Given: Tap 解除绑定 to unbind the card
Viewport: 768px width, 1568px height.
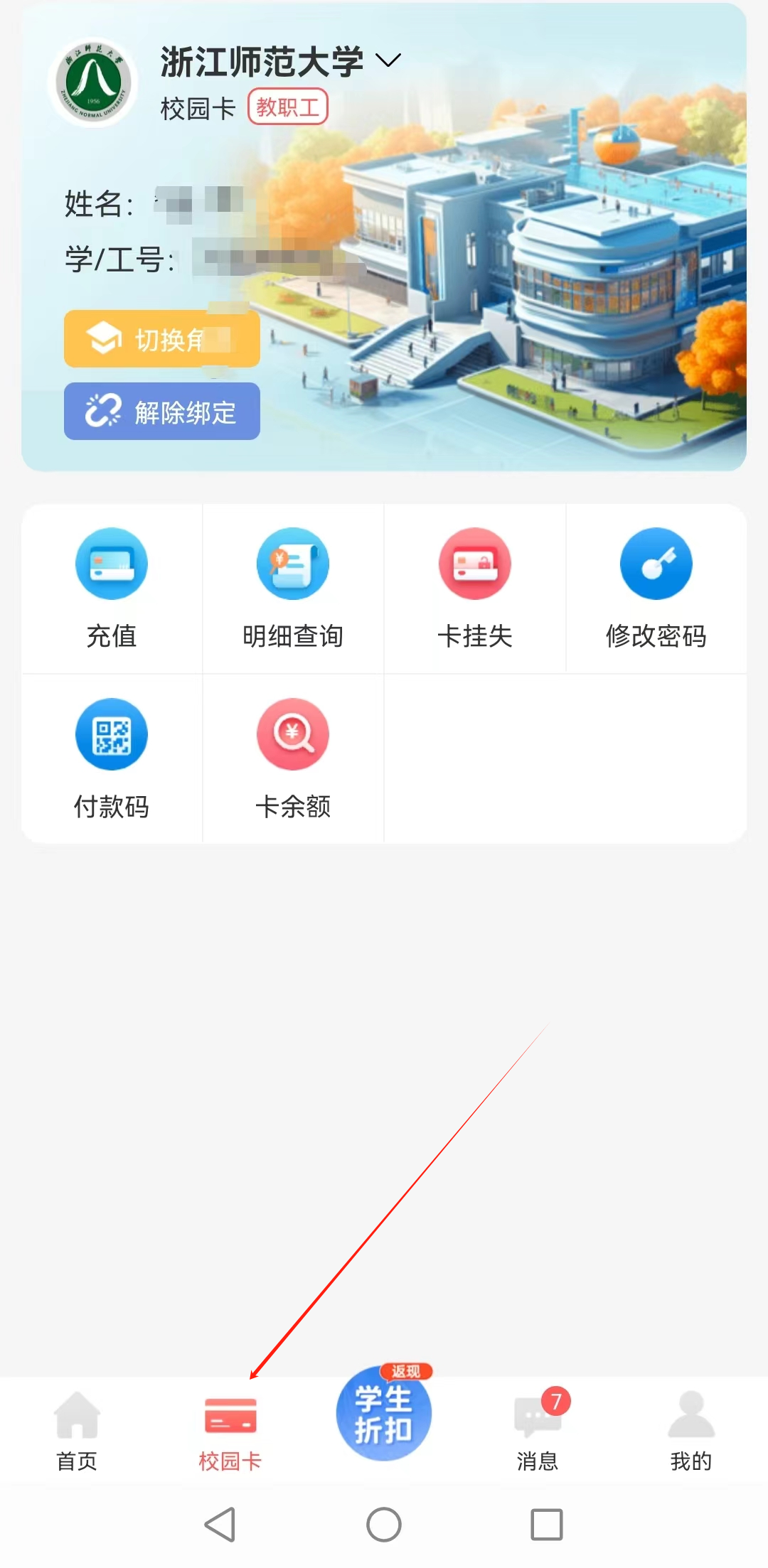Looking at the screenshot, I should coord(162,412).
